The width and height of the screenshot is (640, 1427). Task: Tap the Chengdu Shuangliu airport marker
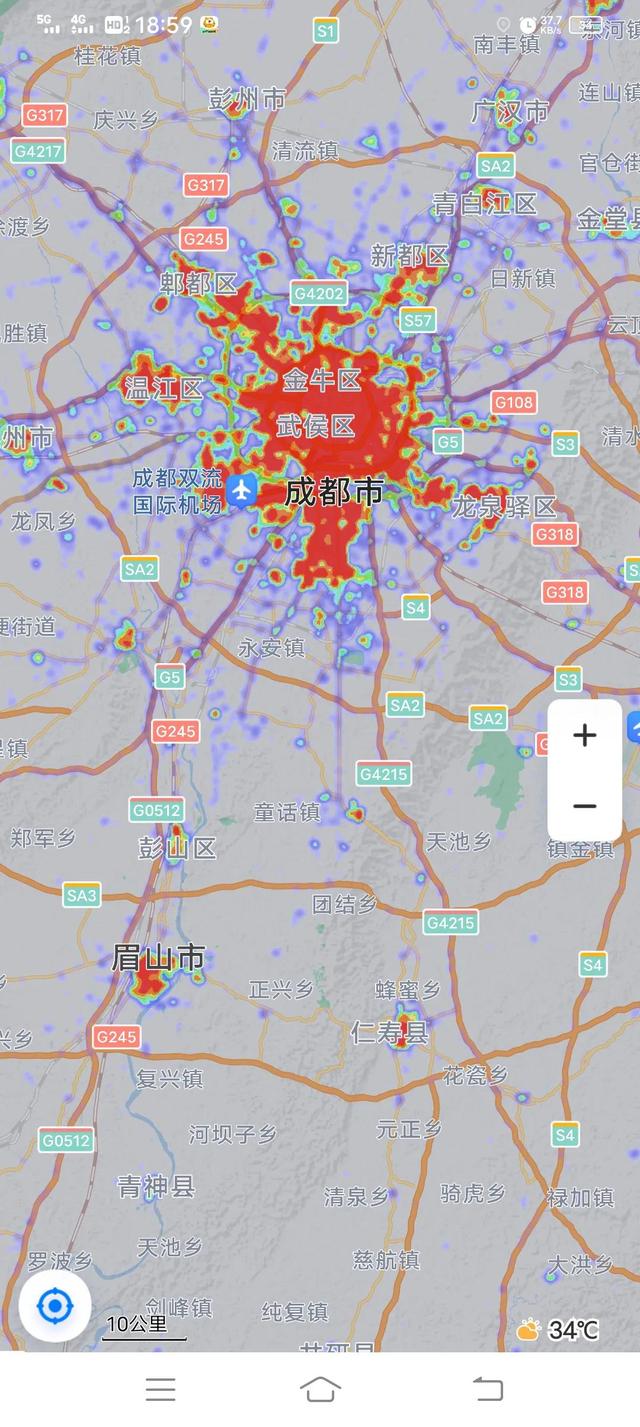(241, 491)
